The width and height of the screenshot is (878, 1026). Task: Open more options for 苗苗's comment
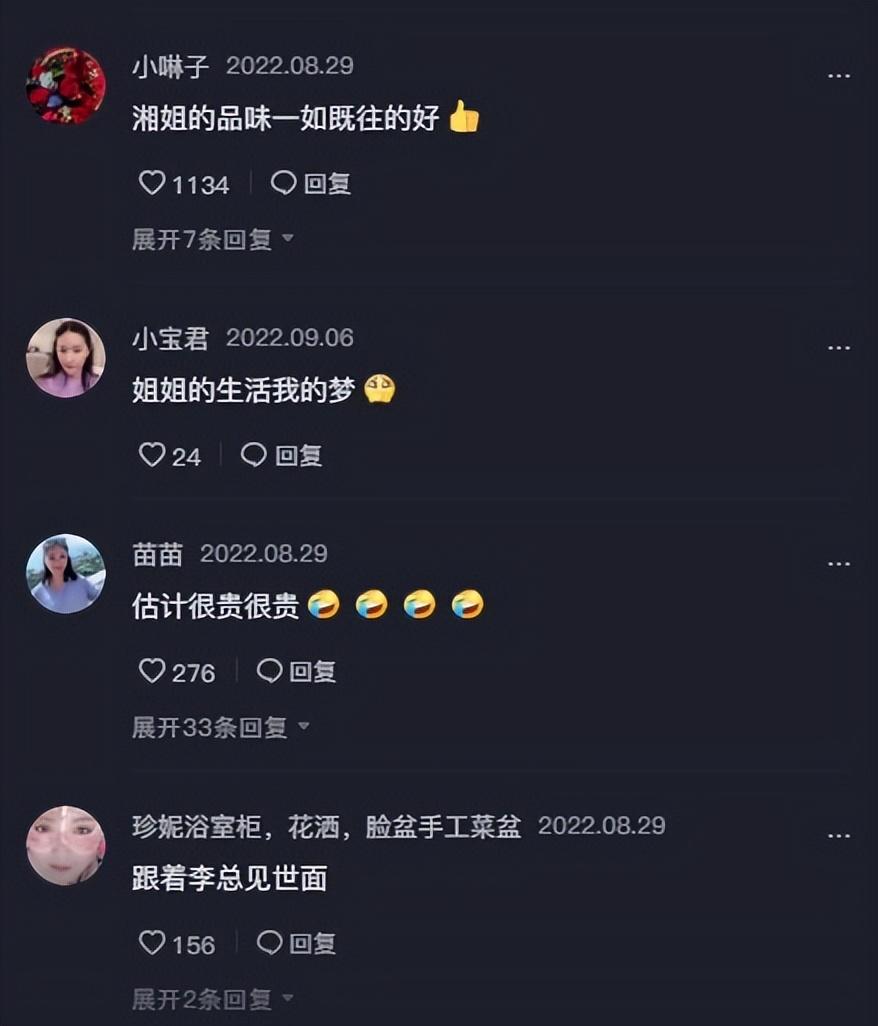(x=838, y=564)
